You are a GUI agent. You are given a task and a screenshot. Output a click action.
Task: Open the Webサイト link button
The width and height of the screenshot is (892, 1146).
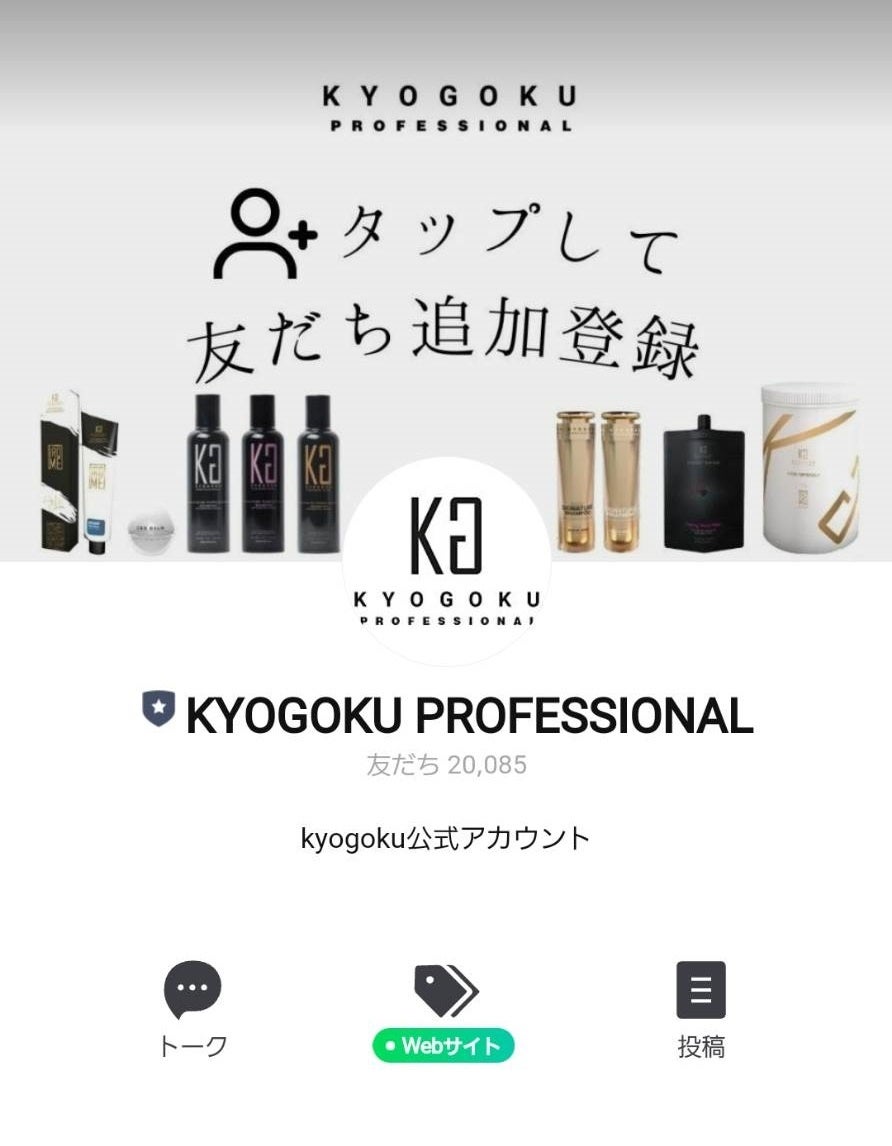point(444,1010)
